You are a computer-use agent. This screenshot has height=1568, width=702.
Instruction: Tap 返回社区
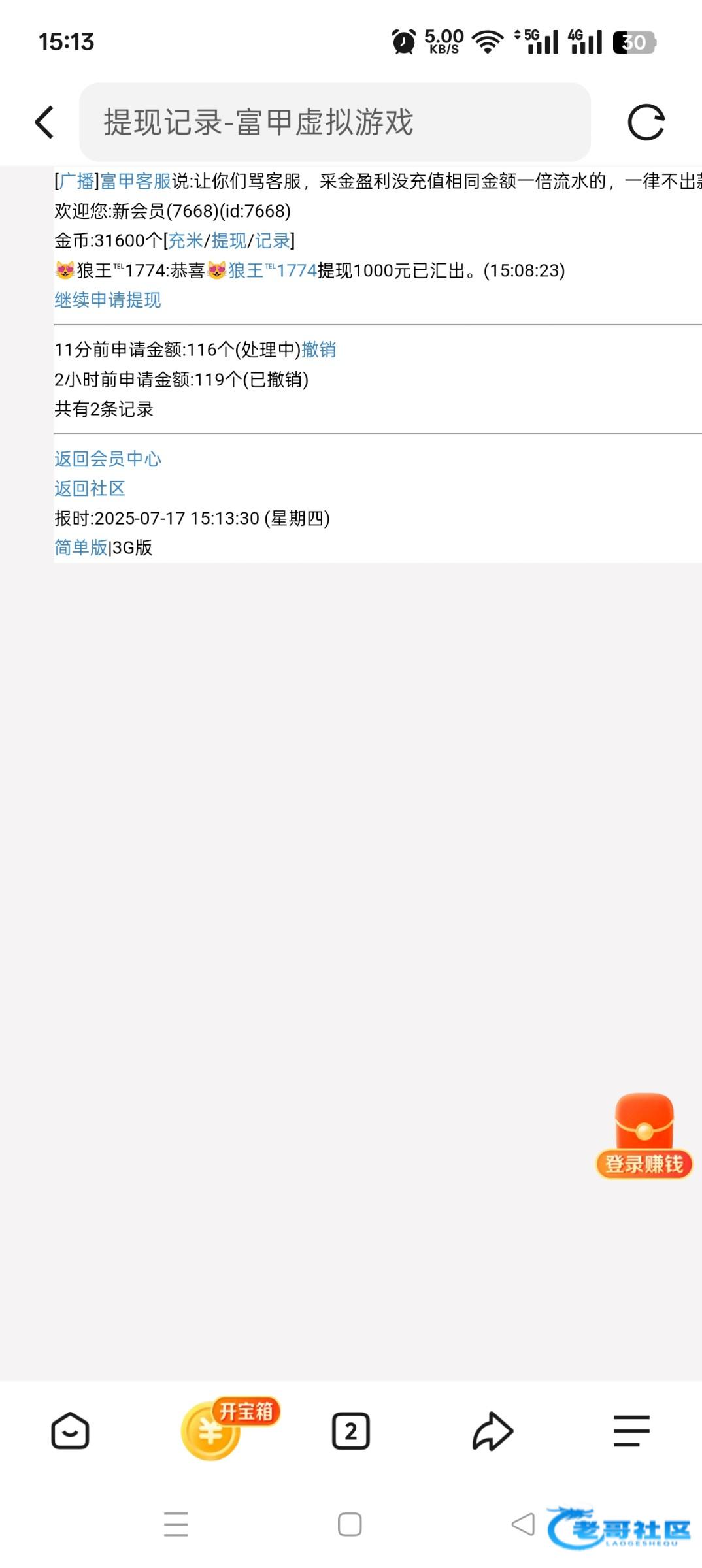tap(90, 488)
